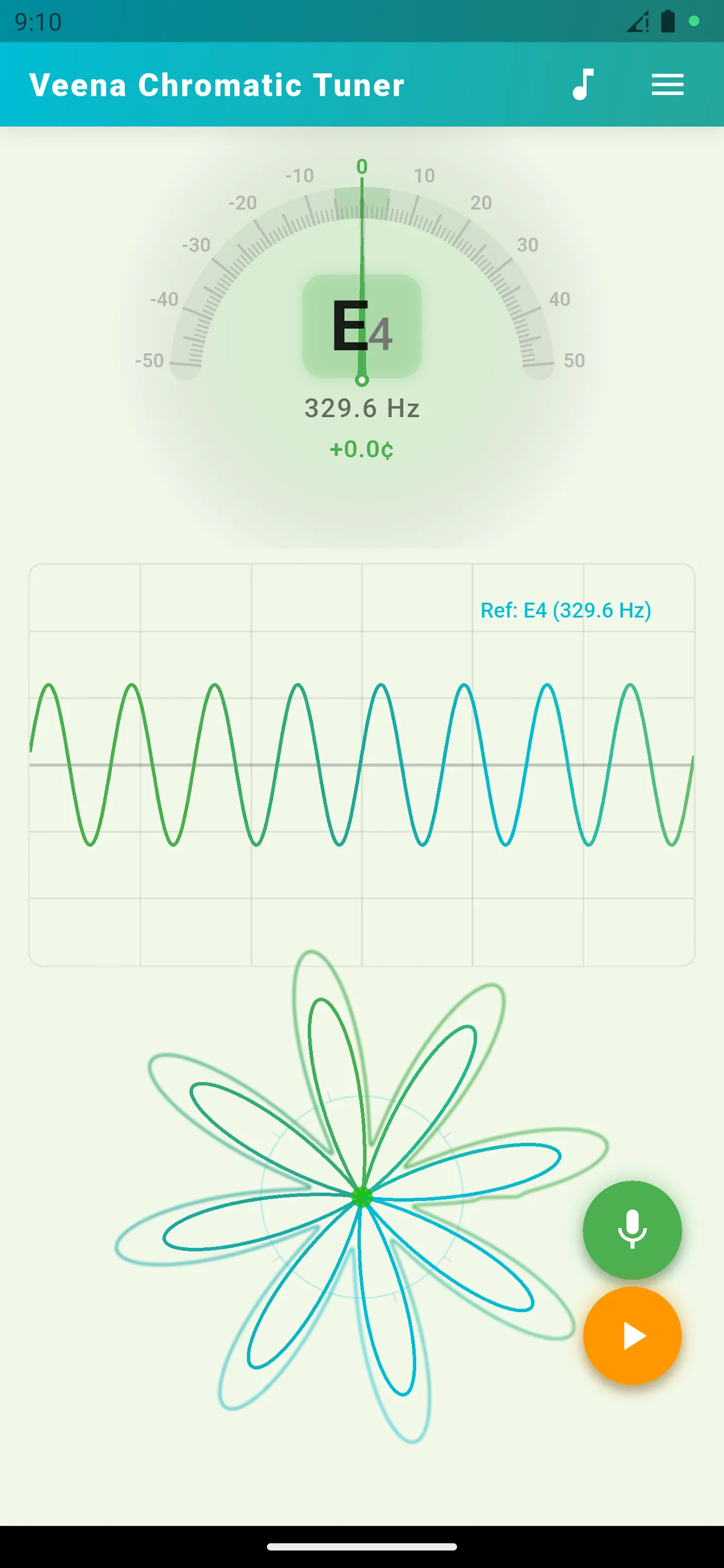Open the note selection via the note icon
The image size is (724, 1568).
tap(584, 84)
